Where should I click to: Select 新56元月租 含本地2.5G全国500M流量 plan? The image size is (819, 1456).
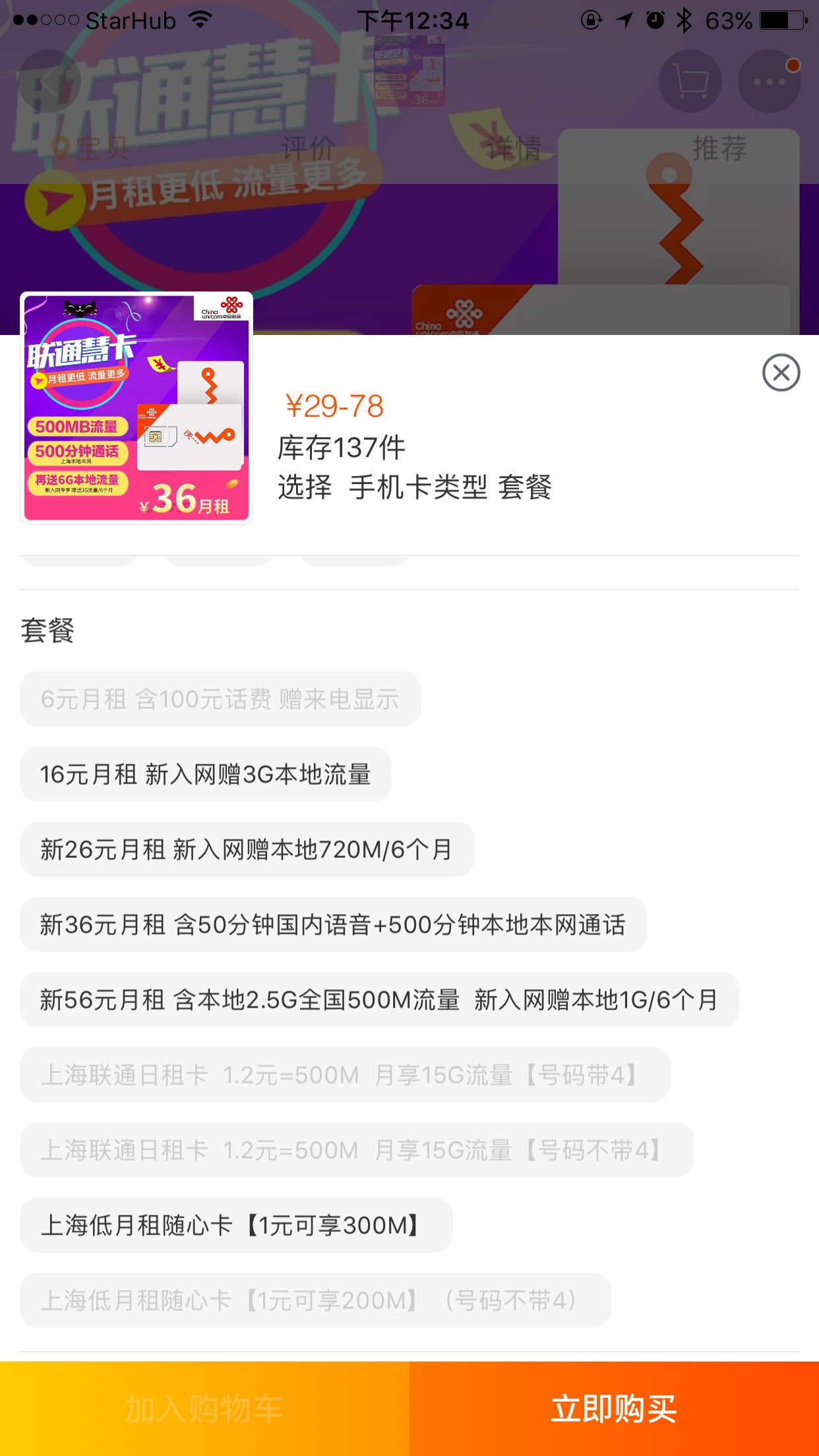[379, 1000]
